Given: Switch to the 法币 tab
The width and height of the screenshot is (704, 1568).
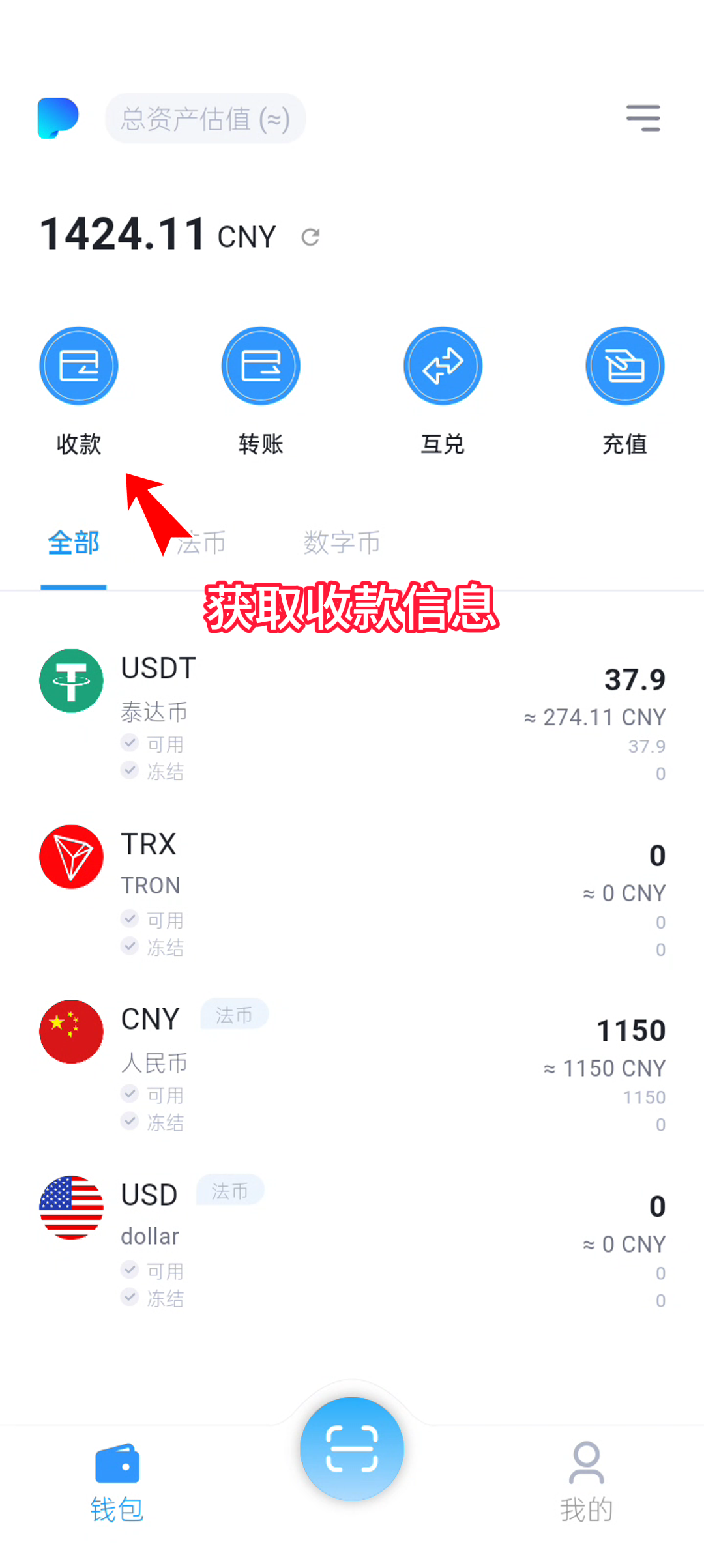Looking at the screenshot, I should [203, 544].
